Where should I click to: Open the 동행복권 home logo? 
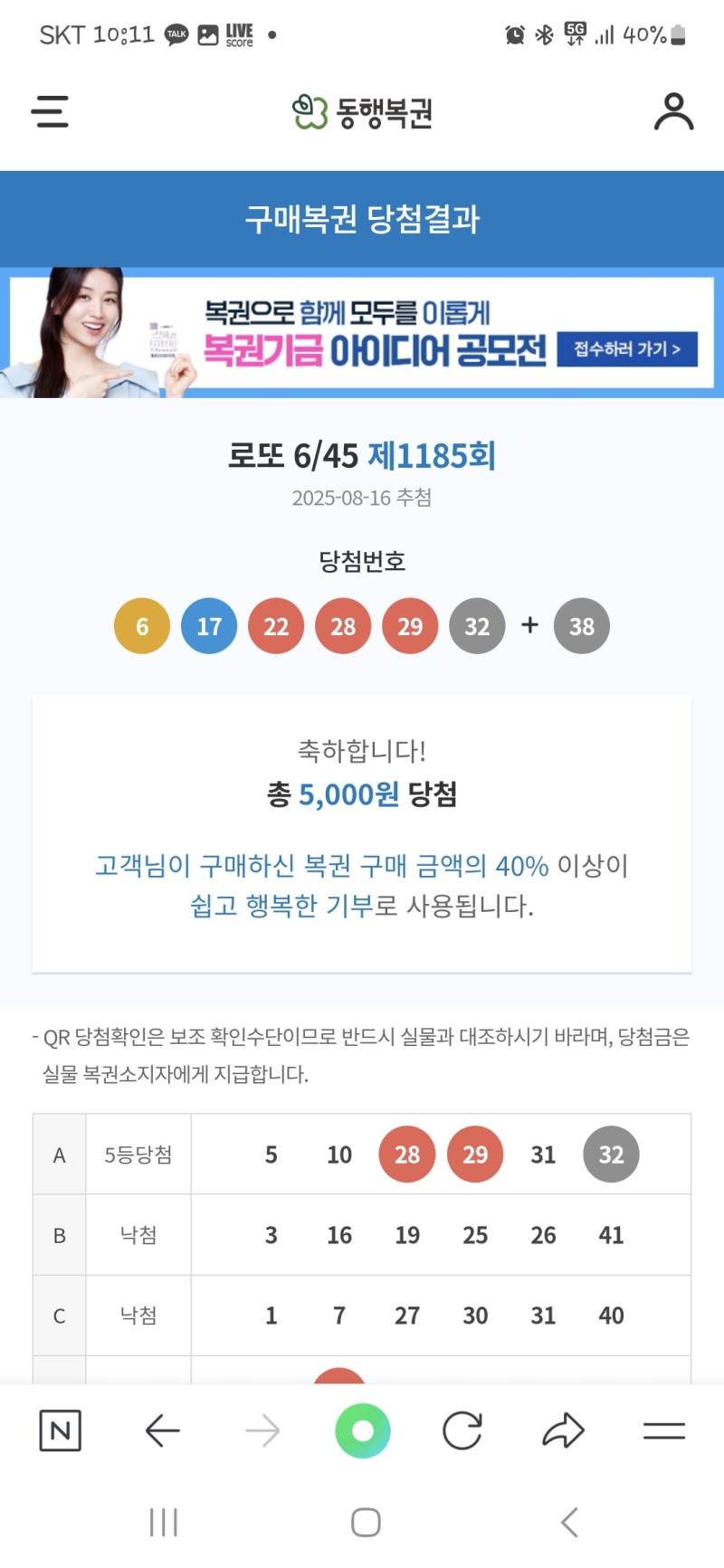[x=362, y=110]
